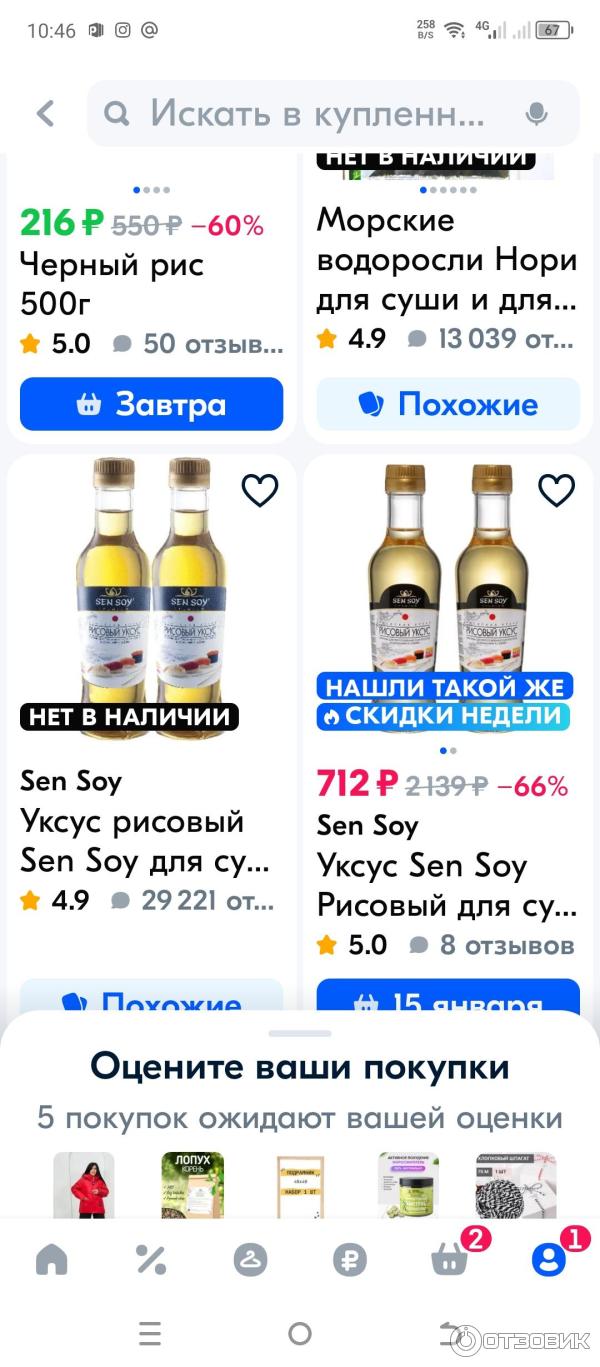Open the profile tab
The width and height of the screenshot is (600, 1367).
[548, 1260]
